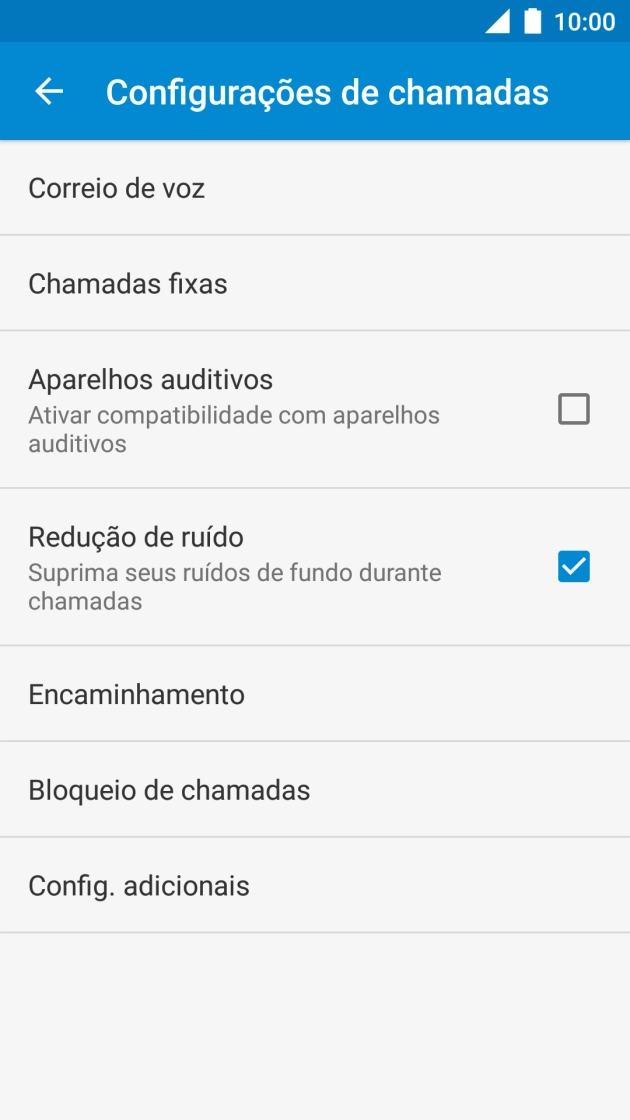Enable Aparelhos auditivos checkbox
The width and height of the screenshot is (630, 1120).
click(x=573, y=409)
